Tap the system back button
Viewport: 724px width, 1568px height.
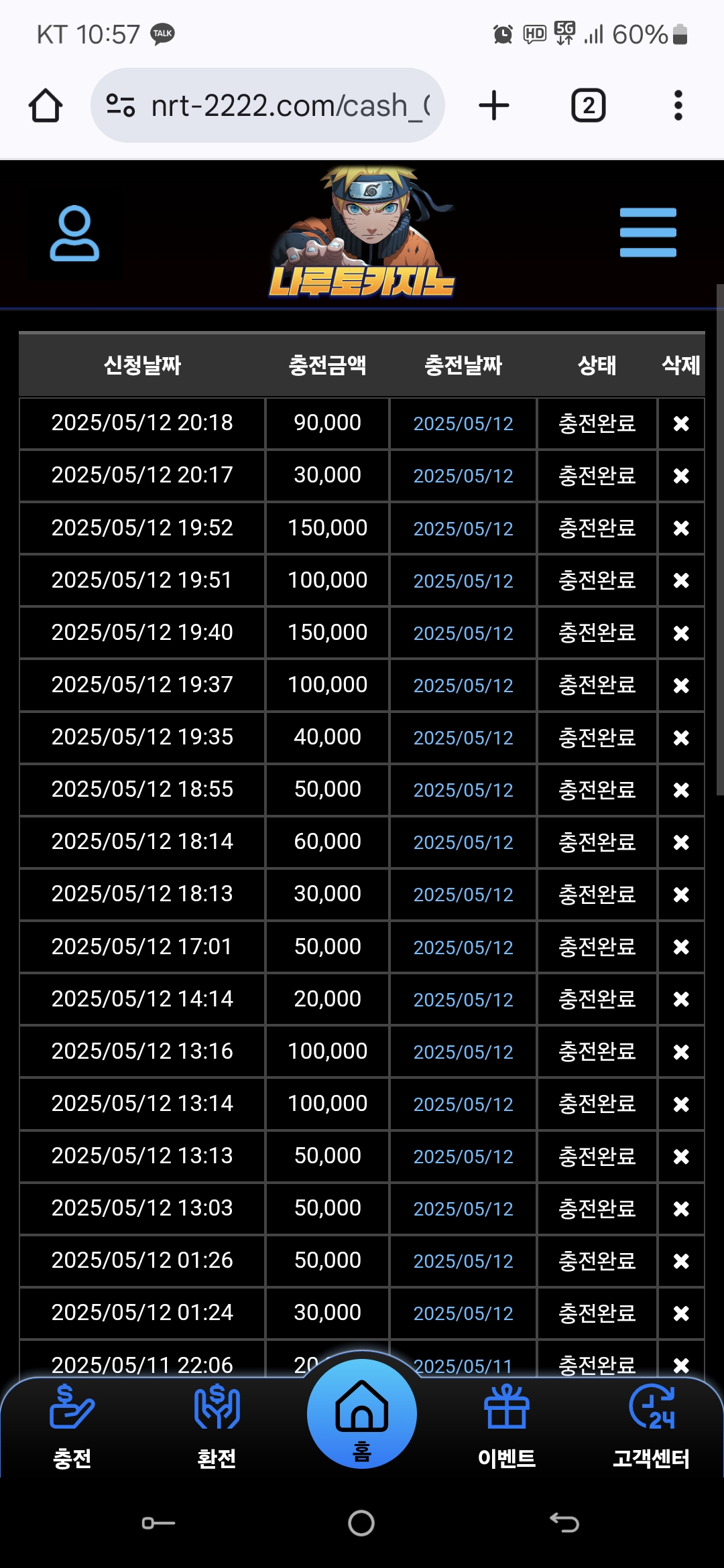click(564, 1522)
